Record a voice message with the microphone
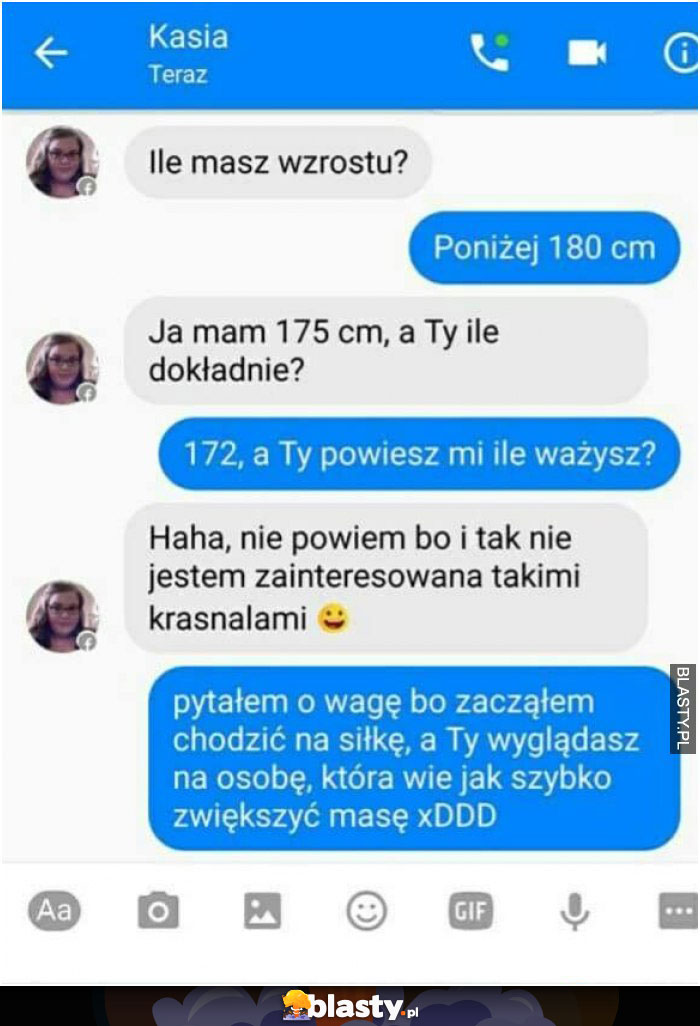Image resolution: width=700 pixels, height=1026 pixels. point(575,910)
